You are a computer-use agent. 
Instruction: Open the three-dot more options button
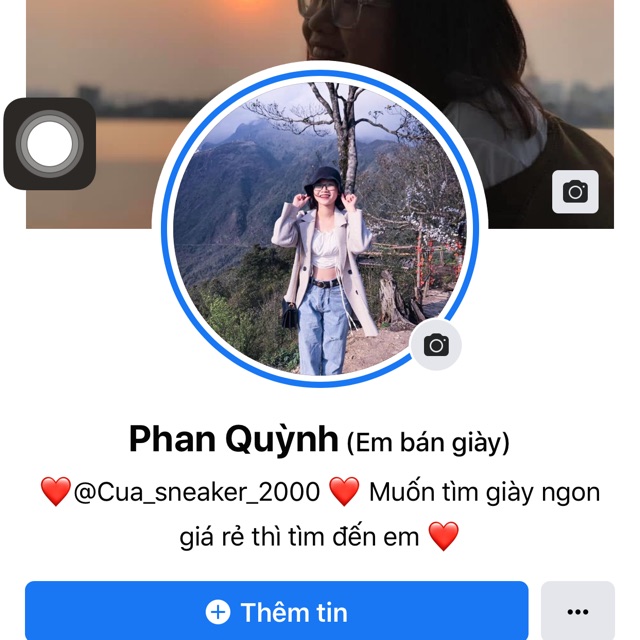577,611
